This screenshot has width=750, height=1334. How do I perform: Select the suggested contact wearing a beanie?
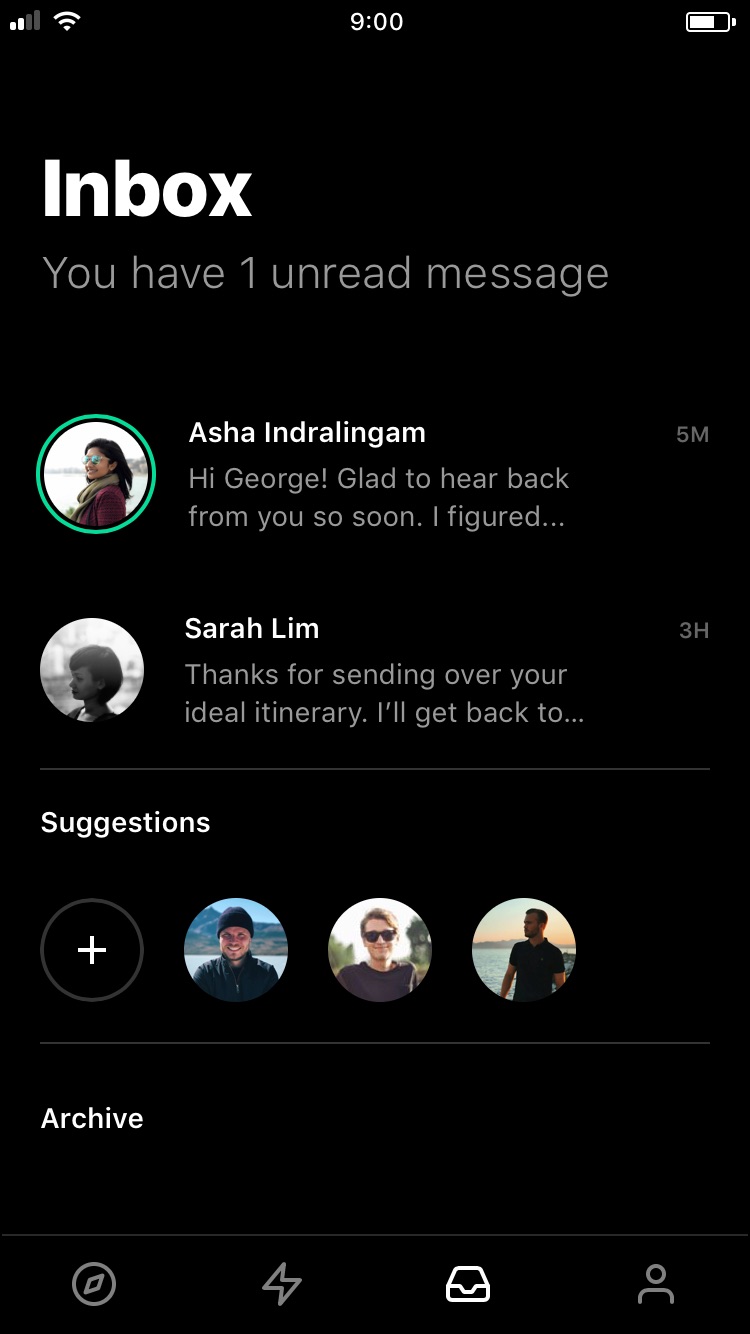tap(236, 950)
